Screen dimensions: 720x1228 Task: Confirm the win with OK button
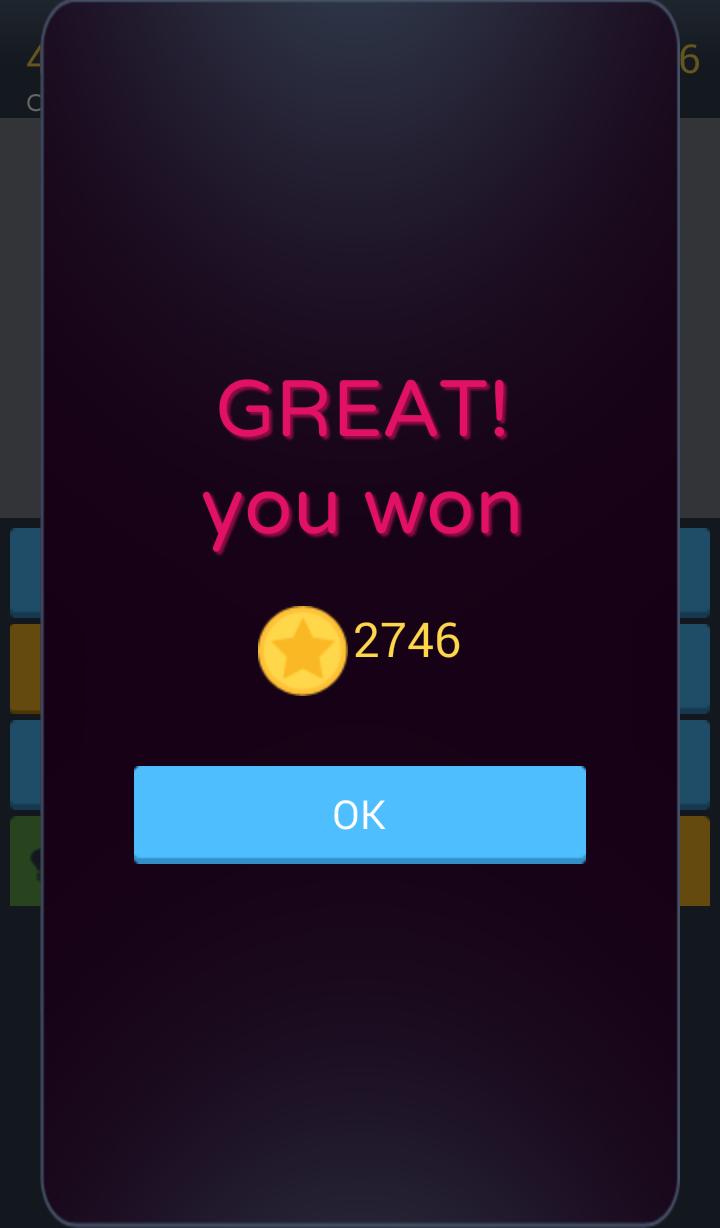[x=359, y=813]
